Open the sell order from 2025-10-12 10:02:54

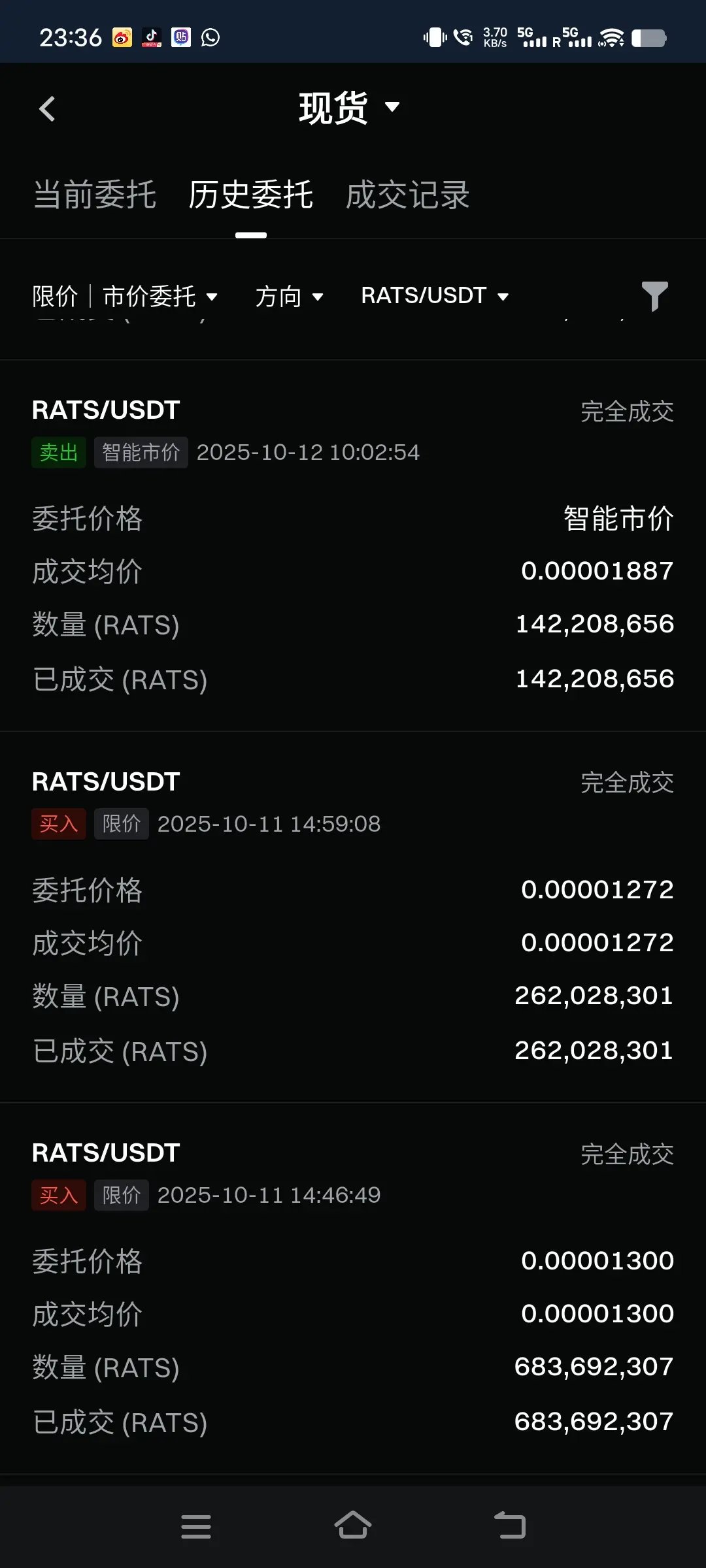[x=353, y=546]
